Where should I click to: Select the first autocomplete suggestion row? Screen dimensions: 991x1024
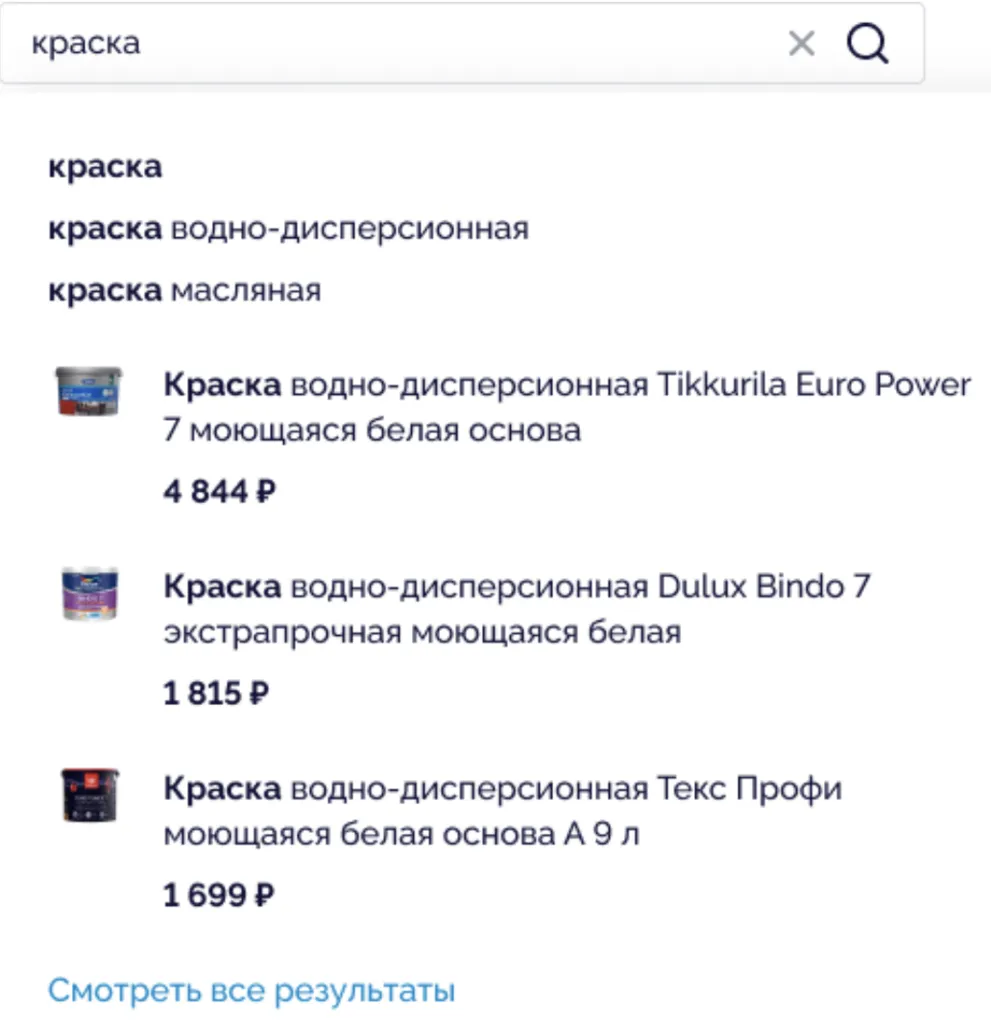[105, 166]
